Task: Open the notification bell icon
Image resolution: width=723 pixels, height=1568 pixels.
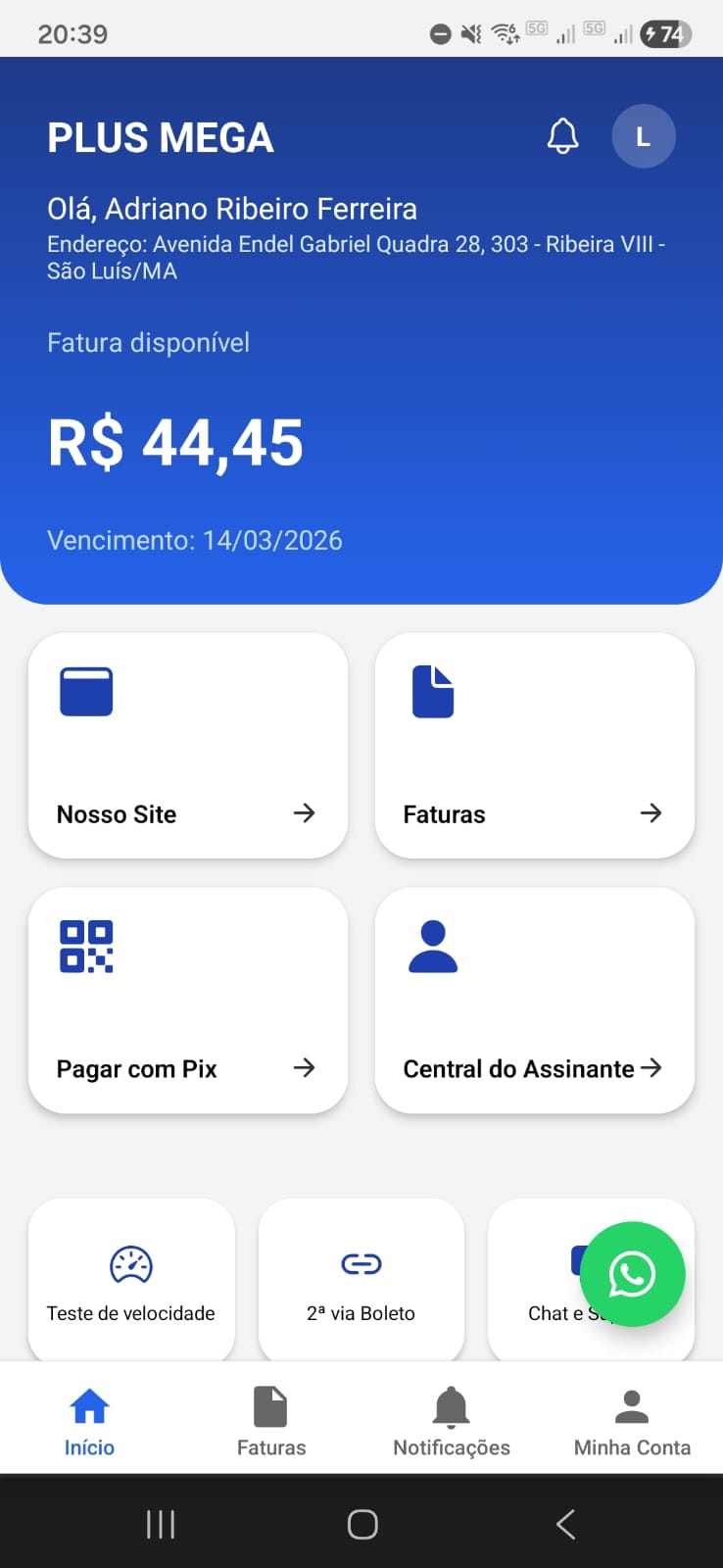Action: (562, 136)
